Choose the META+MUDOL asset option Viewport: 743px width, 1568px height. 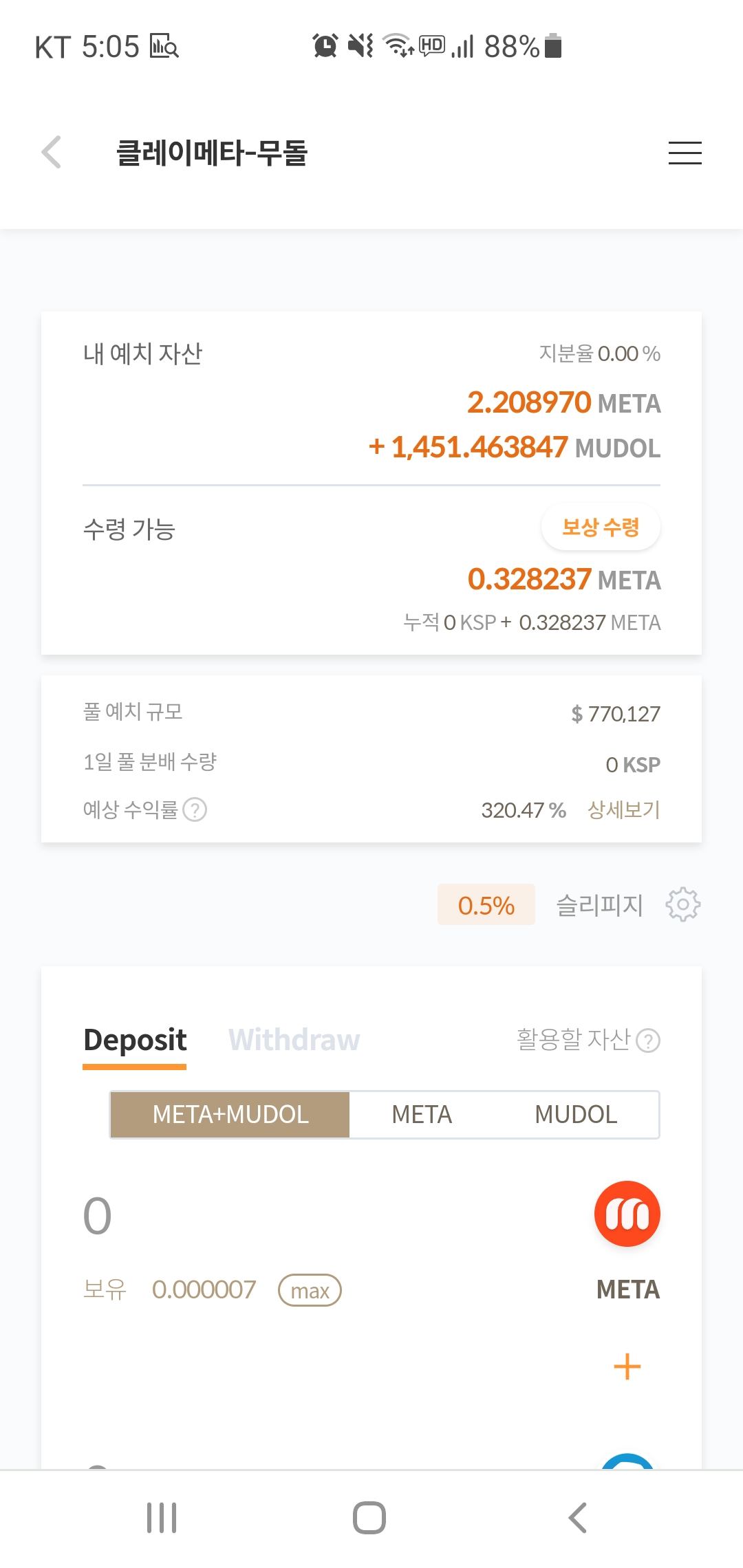tap(230, 1114)
